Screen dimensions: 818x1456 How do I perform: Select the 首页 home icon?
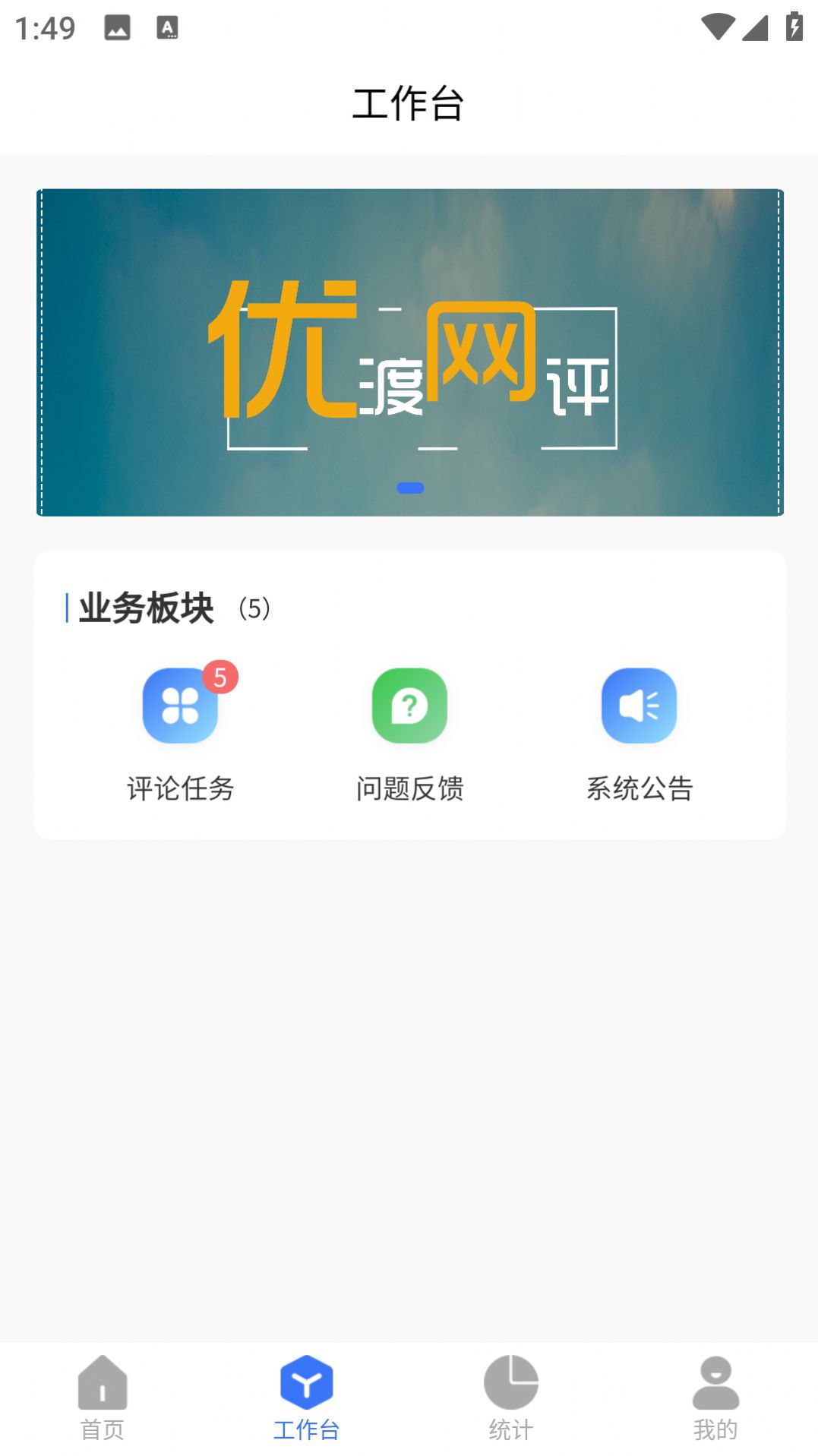coord(102,1389)
